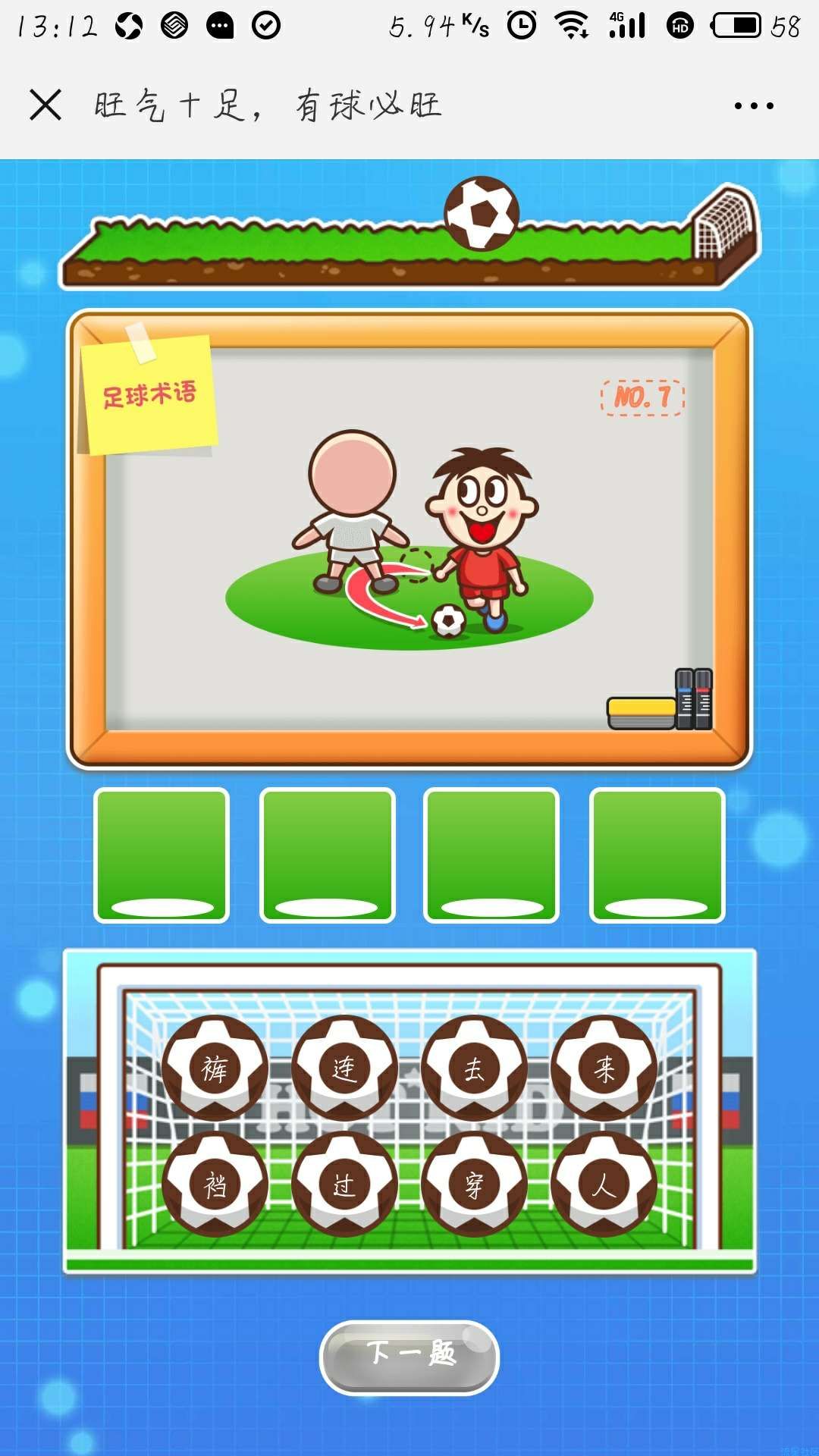
Task: Go to next question with 下一题
Action: coord(409,1357)
